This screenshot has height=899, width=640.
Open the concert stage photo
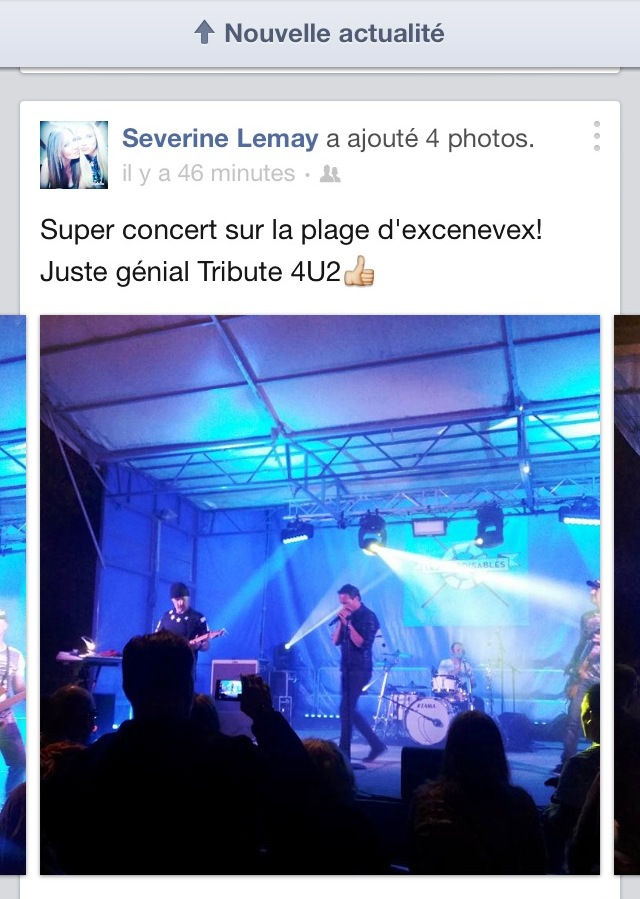coord(320,595)
